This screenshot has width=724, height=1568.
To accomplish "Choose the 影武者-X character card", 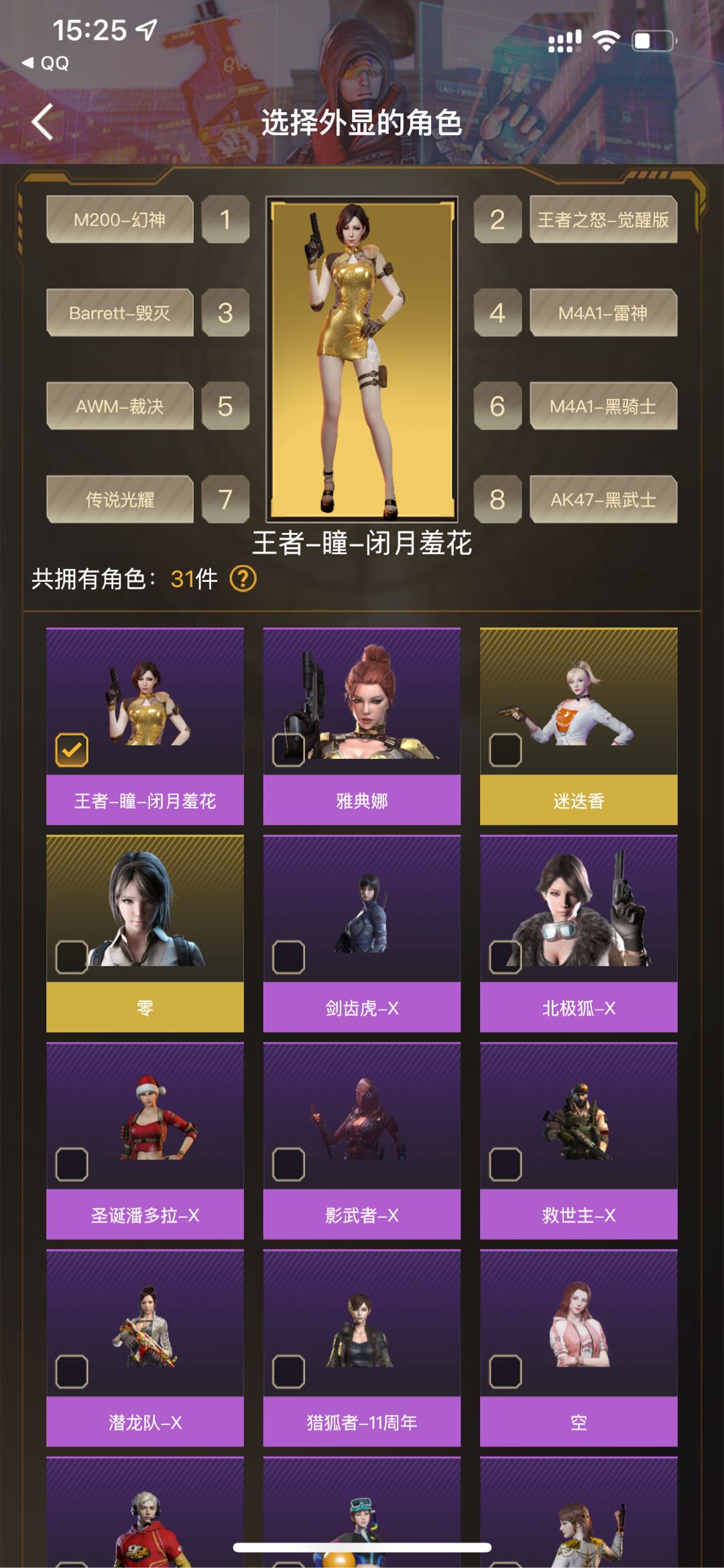I will (361, 1140).
